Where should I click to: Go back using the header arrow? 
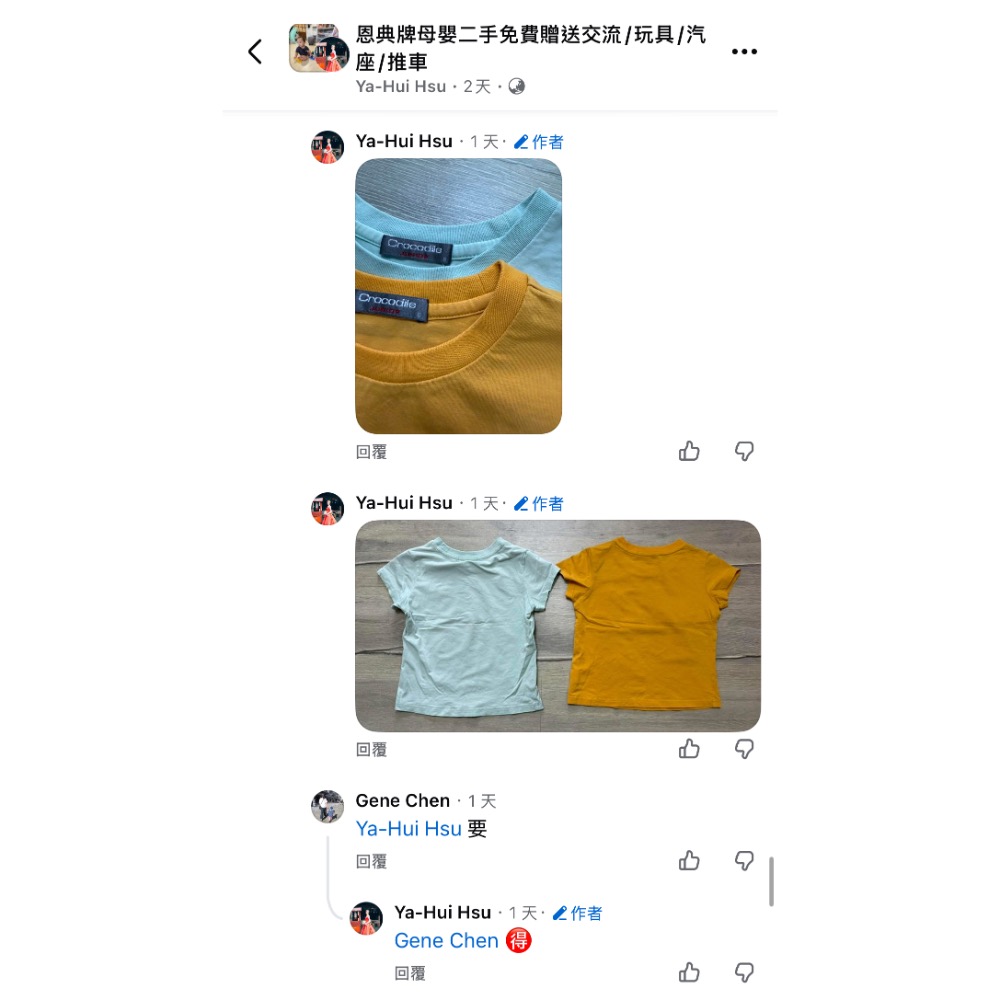click(255, 52)
